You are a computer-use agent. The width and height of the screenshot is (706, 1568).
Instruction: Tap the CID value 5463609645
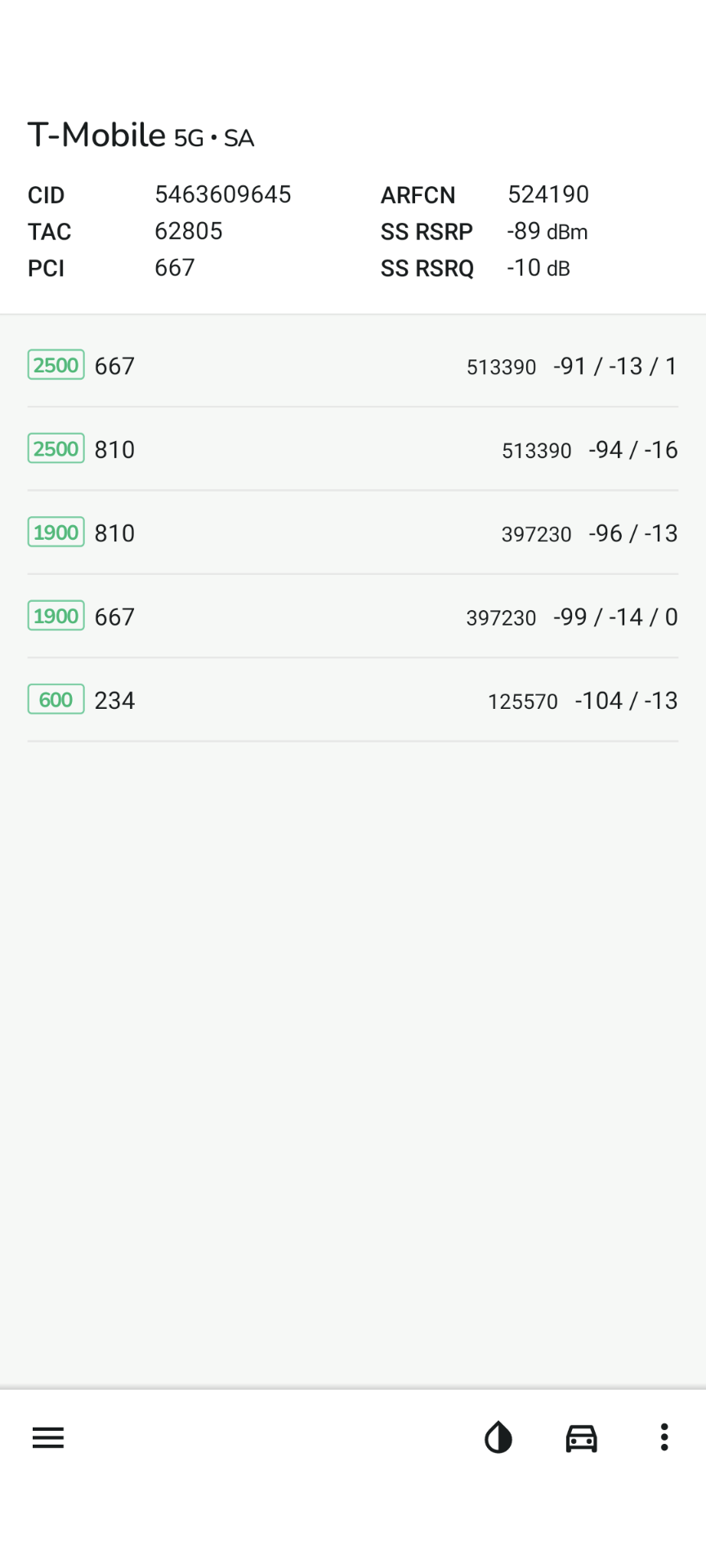pyautogui.click(x=223, y=194)
